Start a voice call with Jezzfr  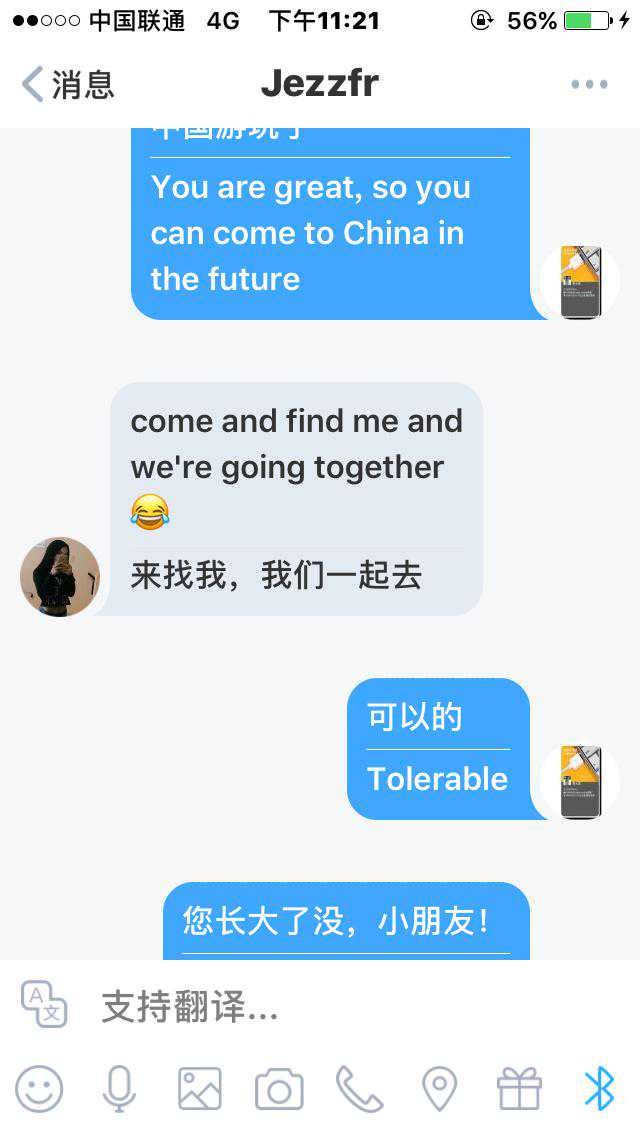pos(359,1089)
